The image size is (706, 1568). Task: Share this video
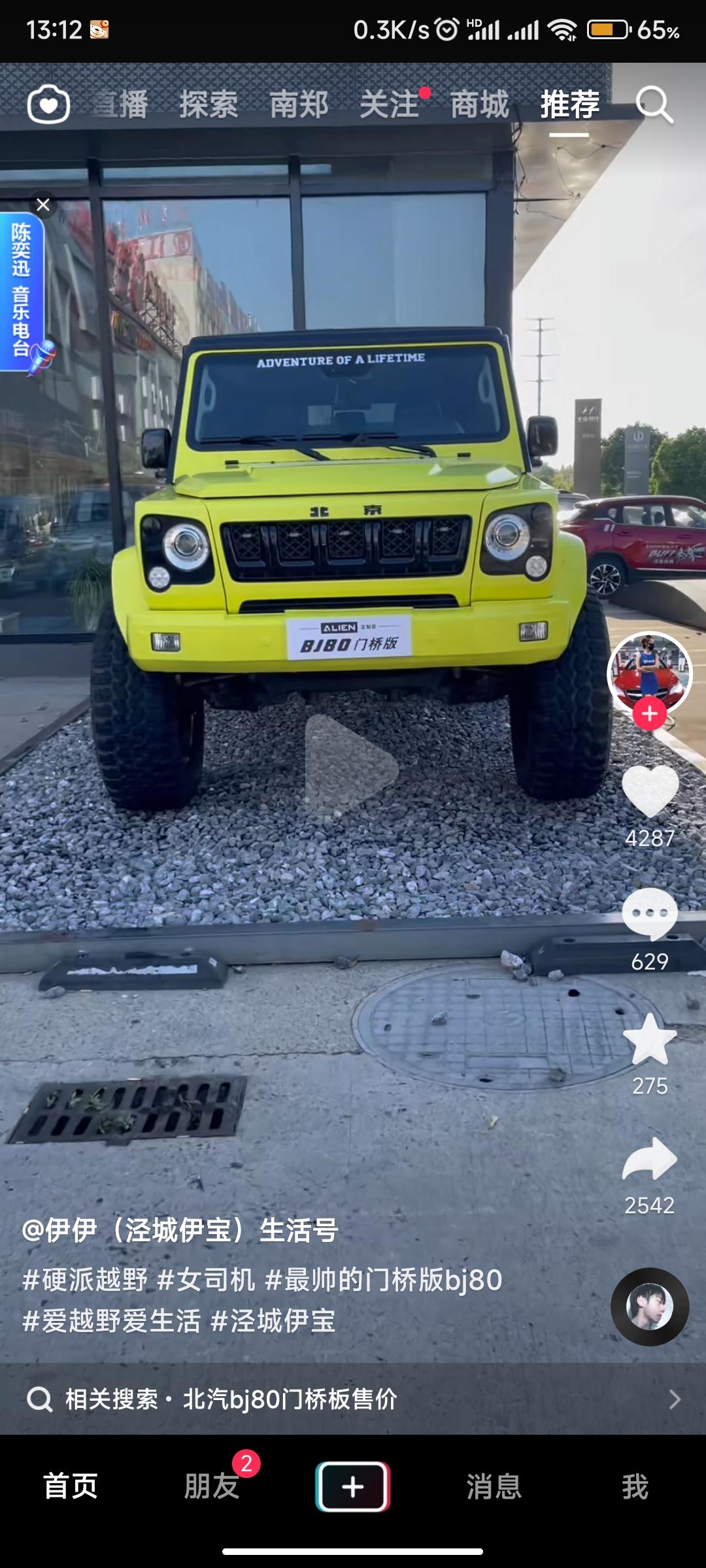coord(650,1160)
